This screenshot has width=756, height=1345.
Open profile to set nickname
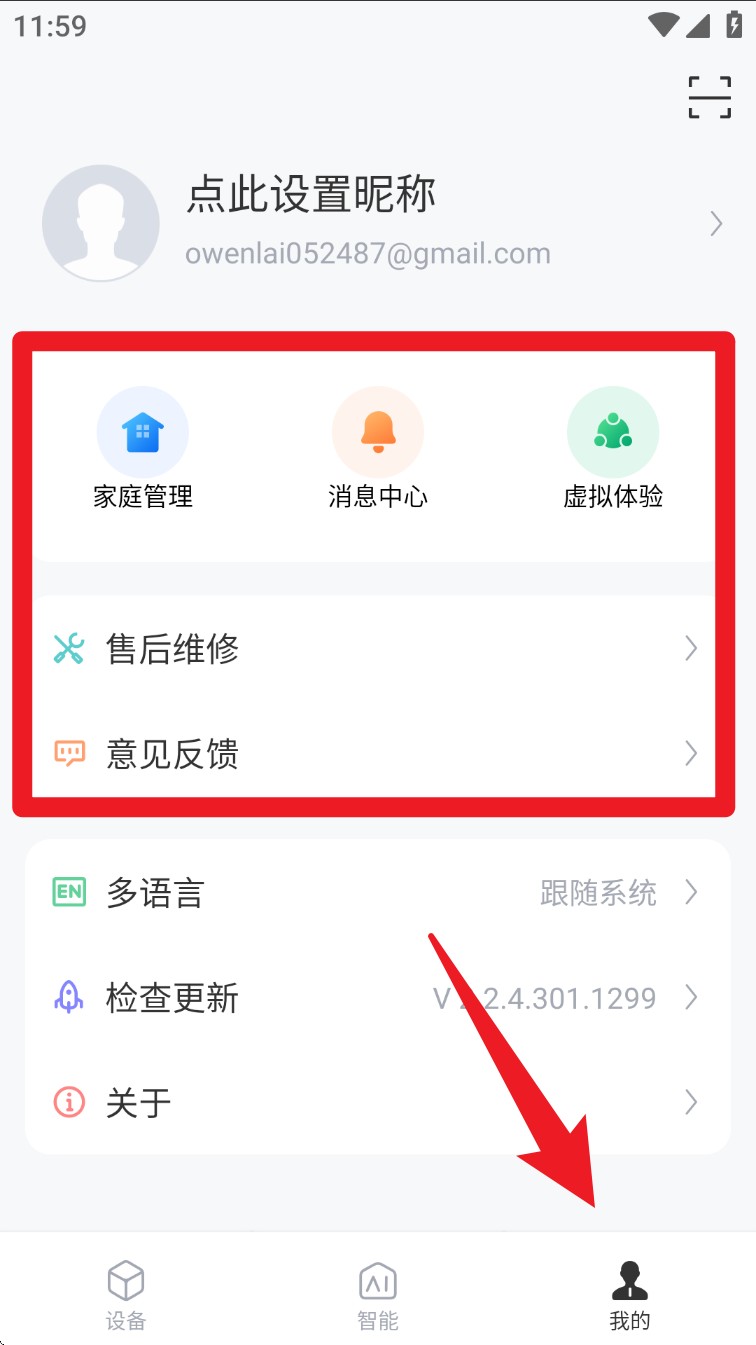point(378,221)
